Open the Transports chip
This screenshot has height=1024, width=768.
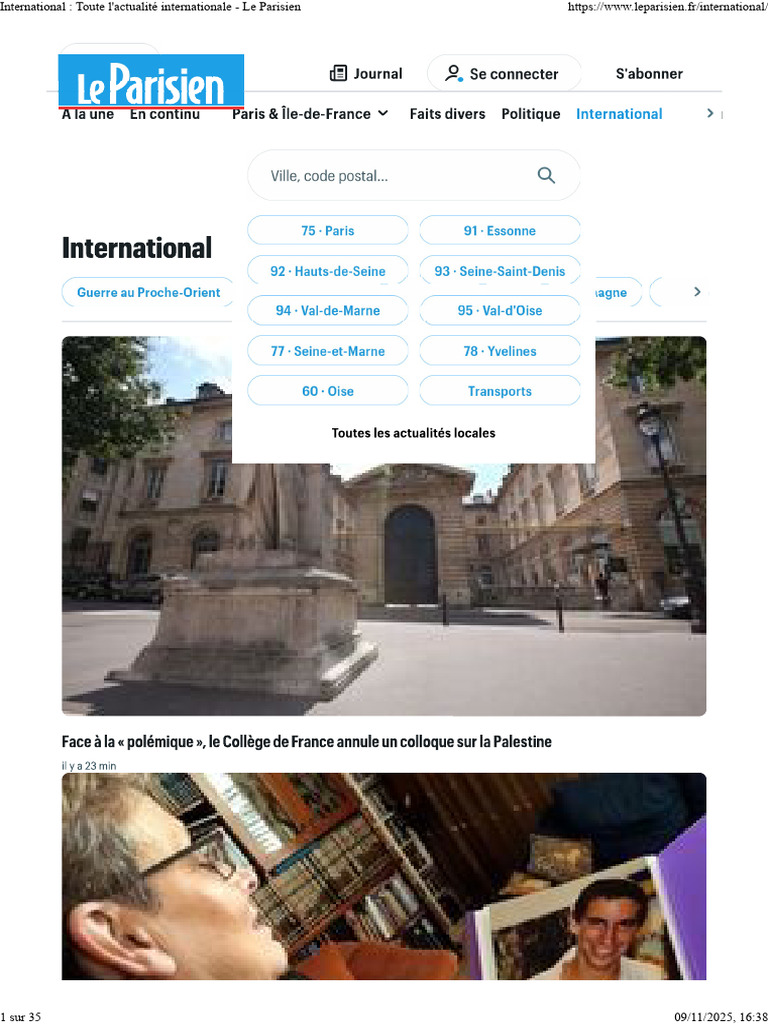pos(500,391)
